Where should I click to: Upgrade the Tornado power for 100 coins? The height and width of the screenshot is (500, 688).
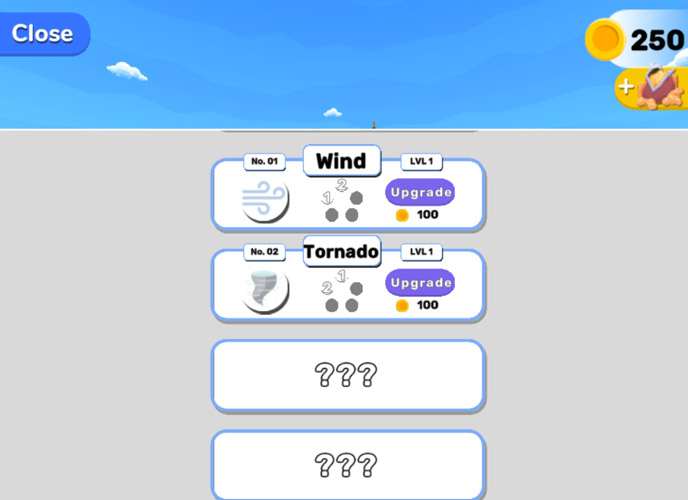click(x=420, y=283)
